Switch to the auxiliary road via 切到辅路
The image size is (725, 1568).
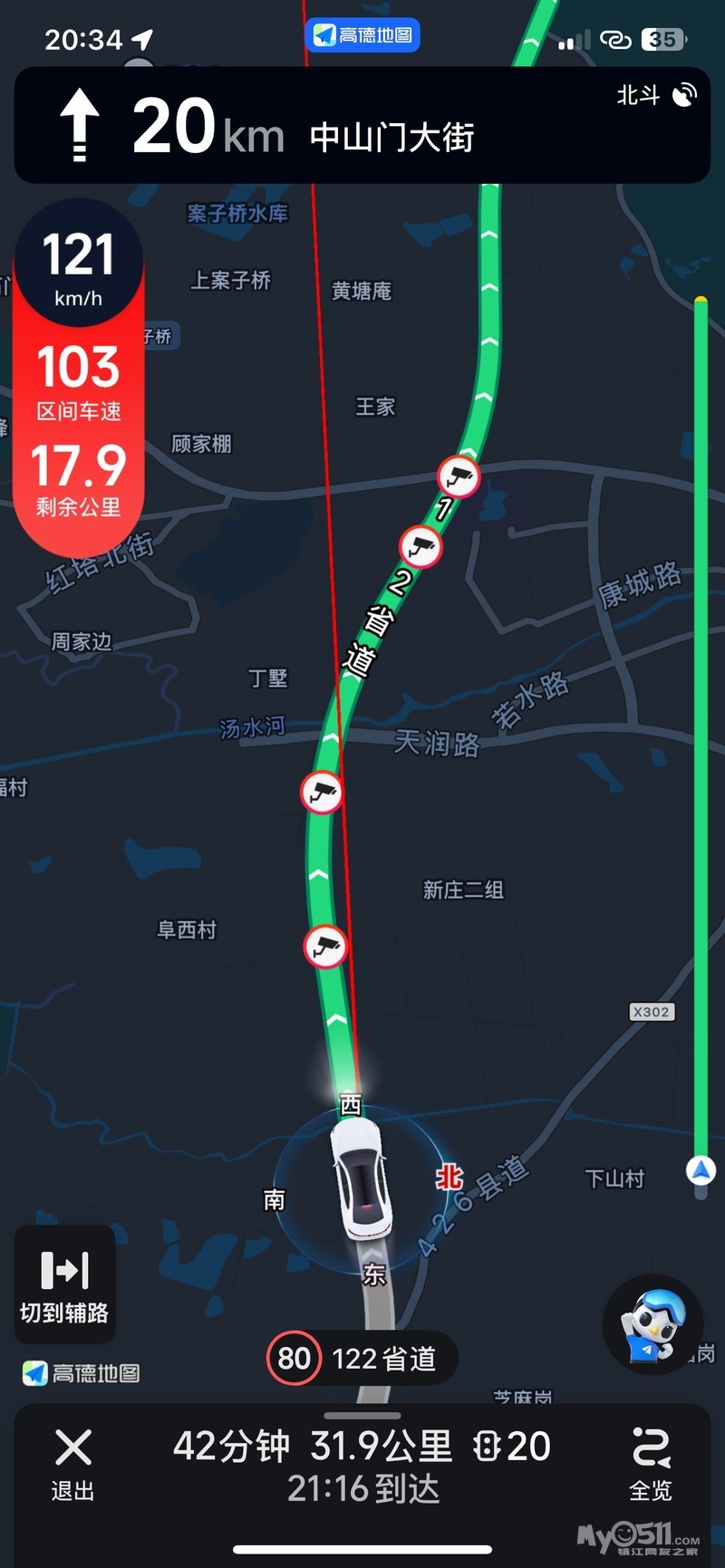pyautogui.click(x=64, y=1284)
